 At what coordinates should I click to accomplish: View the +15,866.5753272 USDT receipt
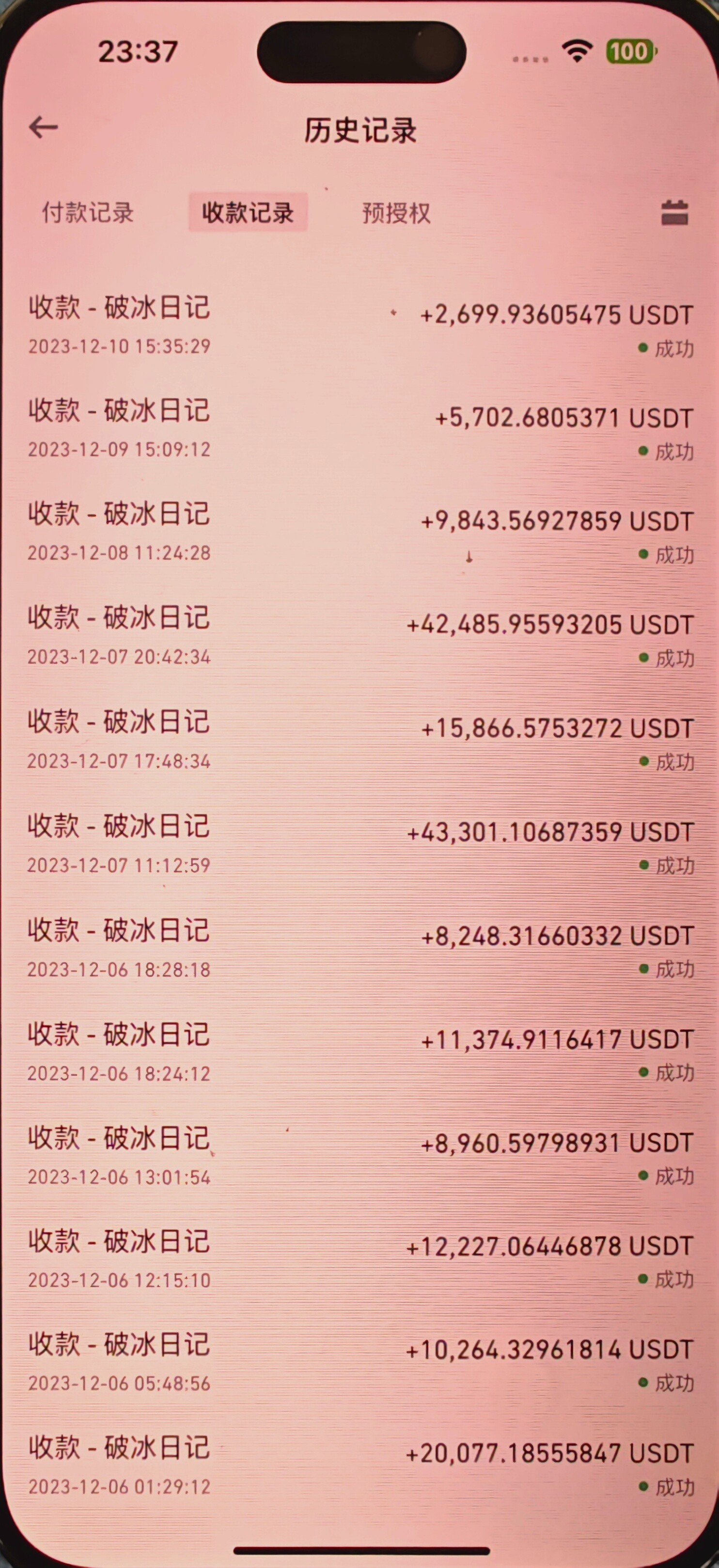click(x=359, y=740)
